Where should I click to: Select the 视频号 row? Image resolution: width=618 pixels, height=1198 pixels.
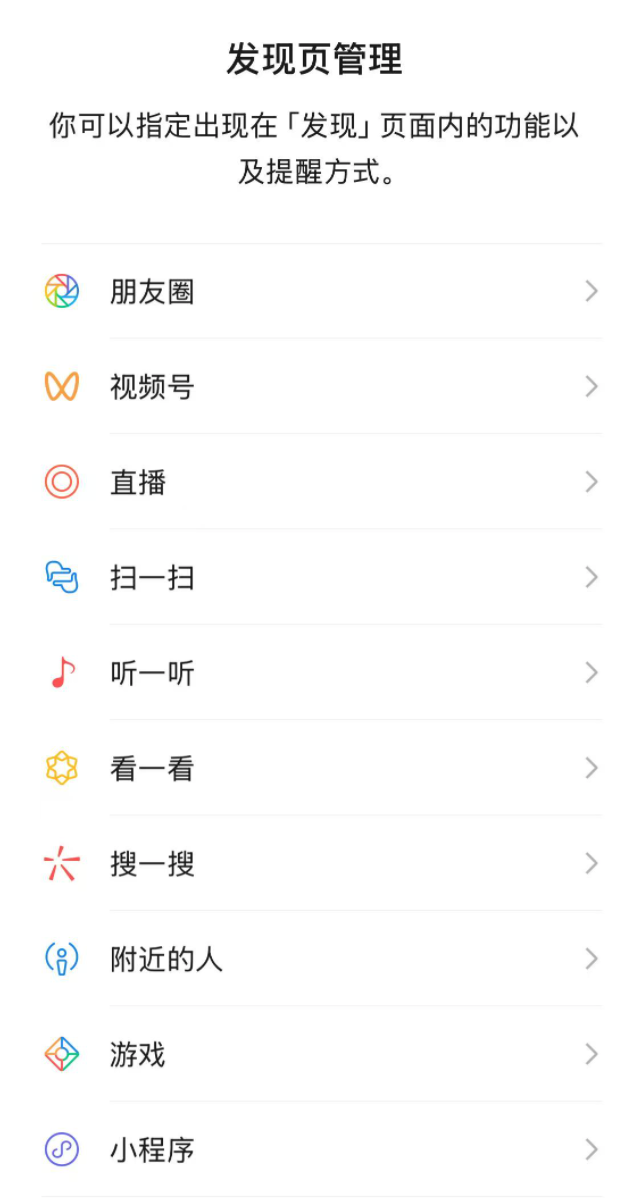click(152, 387)
